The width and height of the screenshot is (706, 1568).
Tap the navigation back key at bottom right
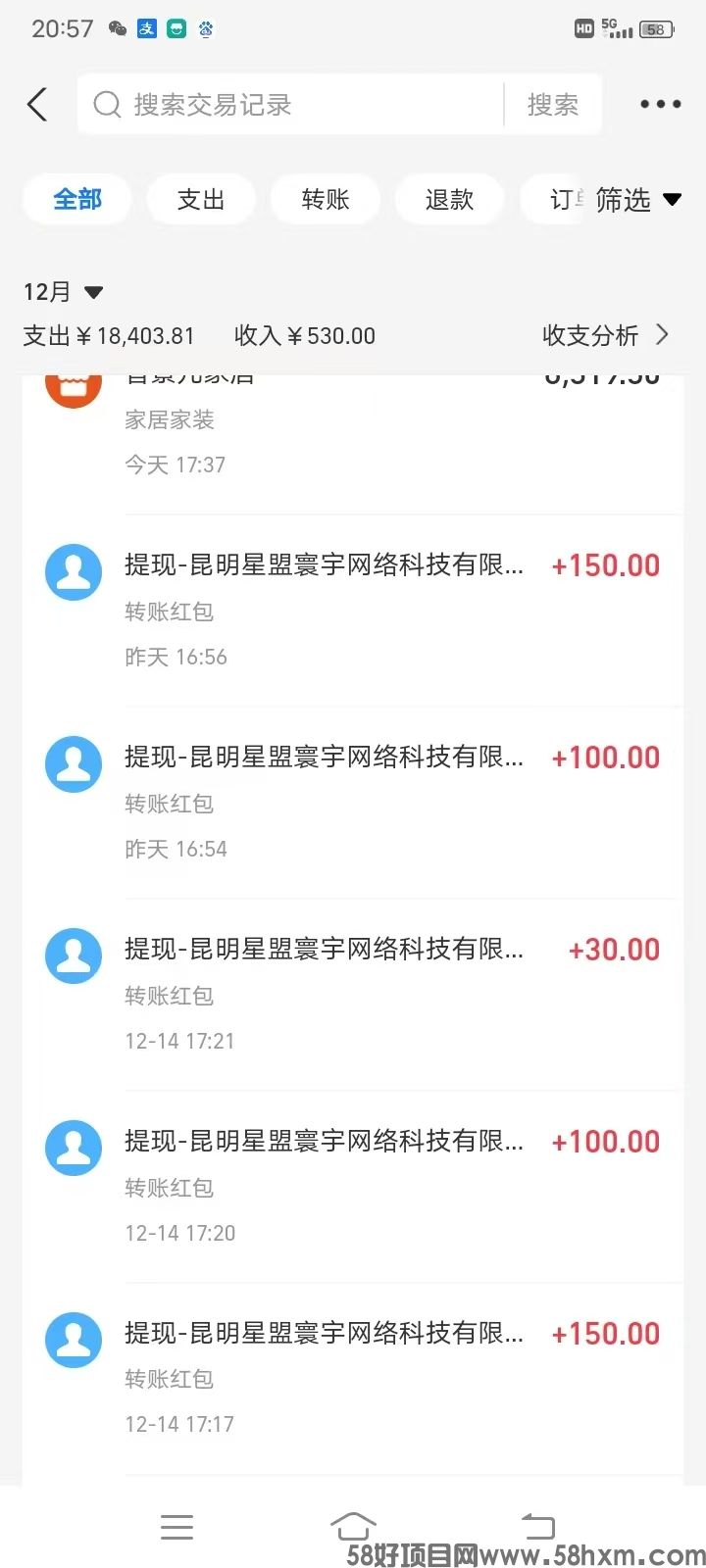click(x=536, y=1526)
